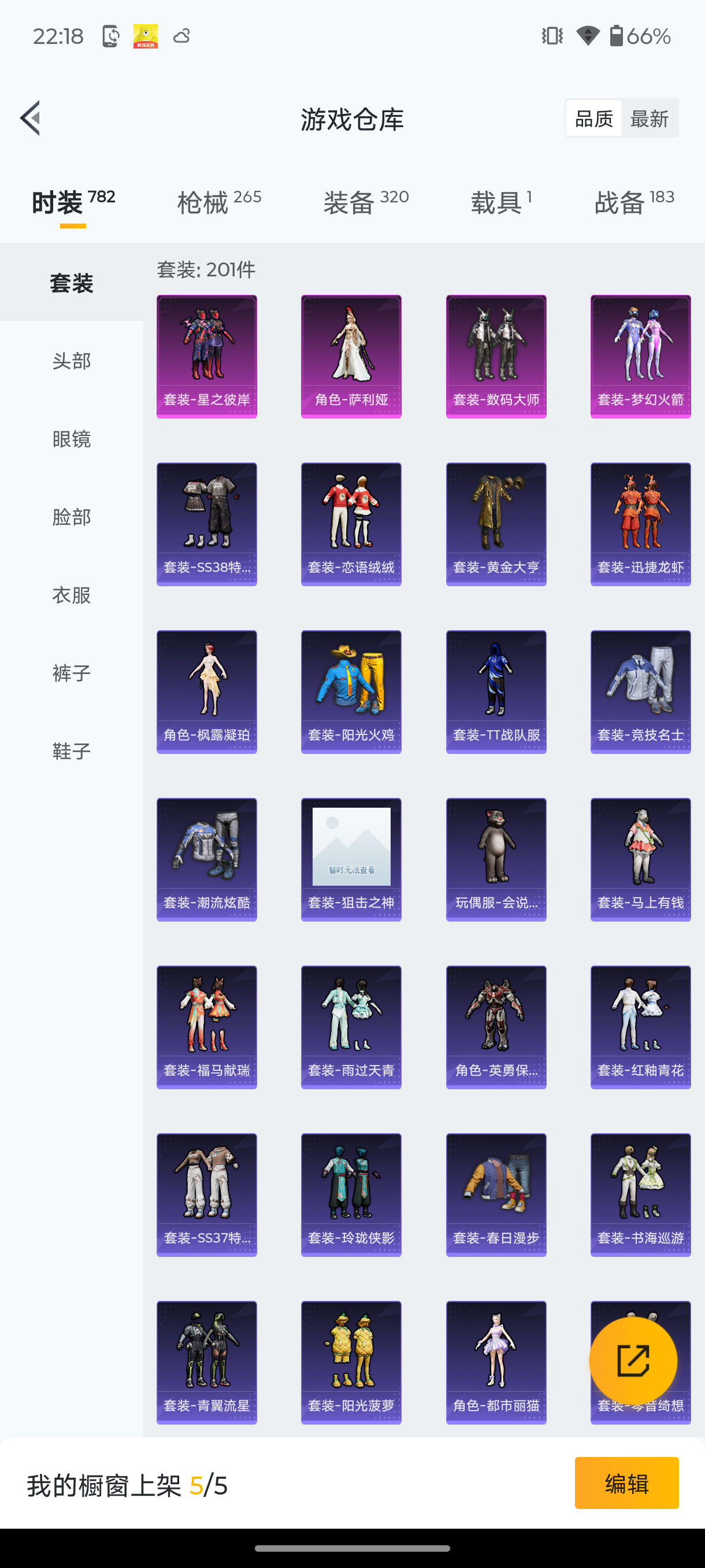Switch sorting to 最新
The width and height of the screenshot is (705, 1568).
coord(650,118)
